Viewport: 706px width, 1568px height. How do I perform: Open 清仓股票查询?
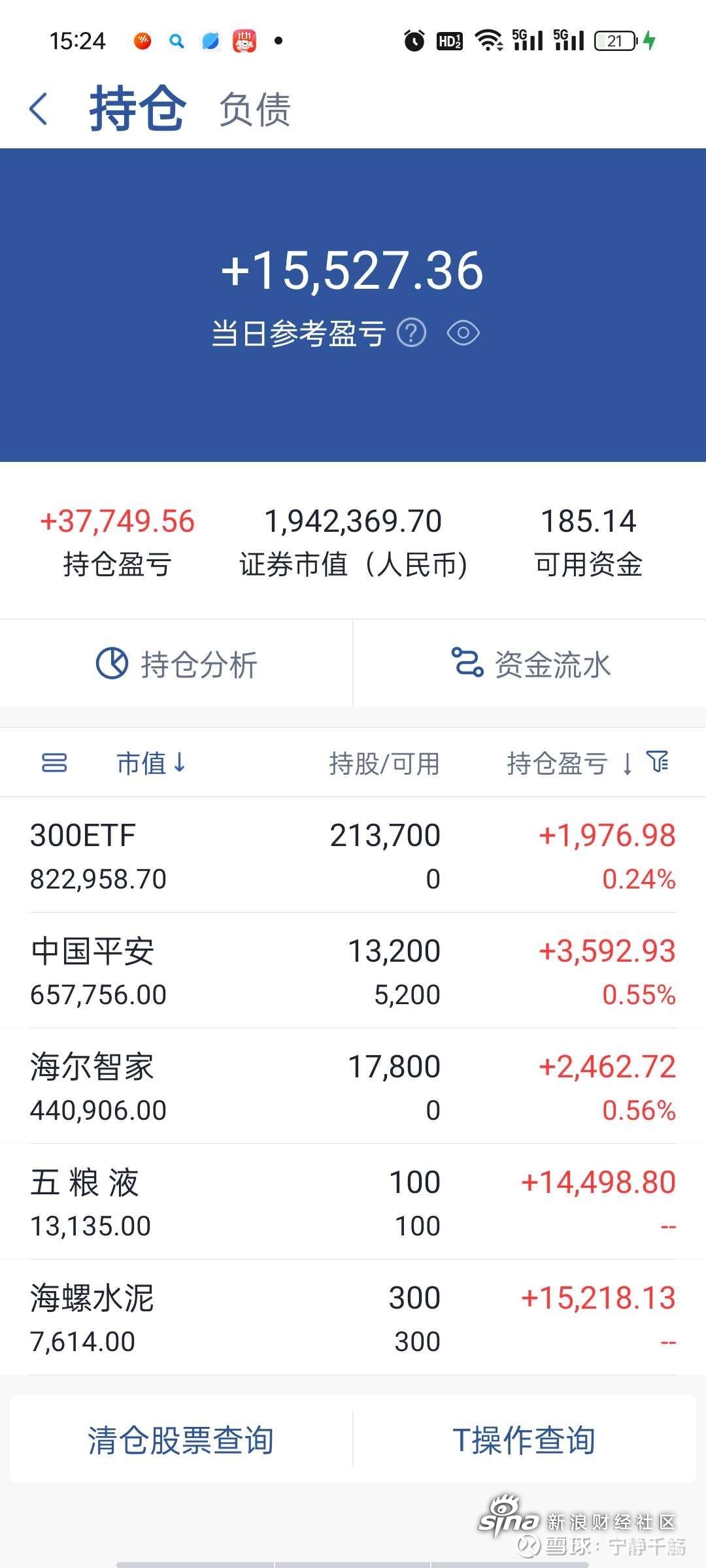click(x=181, y=1439)
